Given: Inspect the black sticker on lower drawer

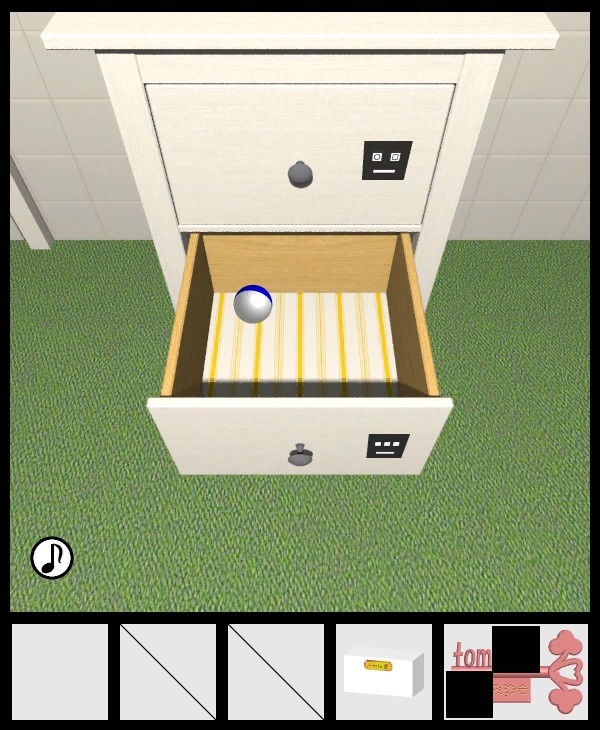Looking at the screenshot, I should click(x=388, y=446).
